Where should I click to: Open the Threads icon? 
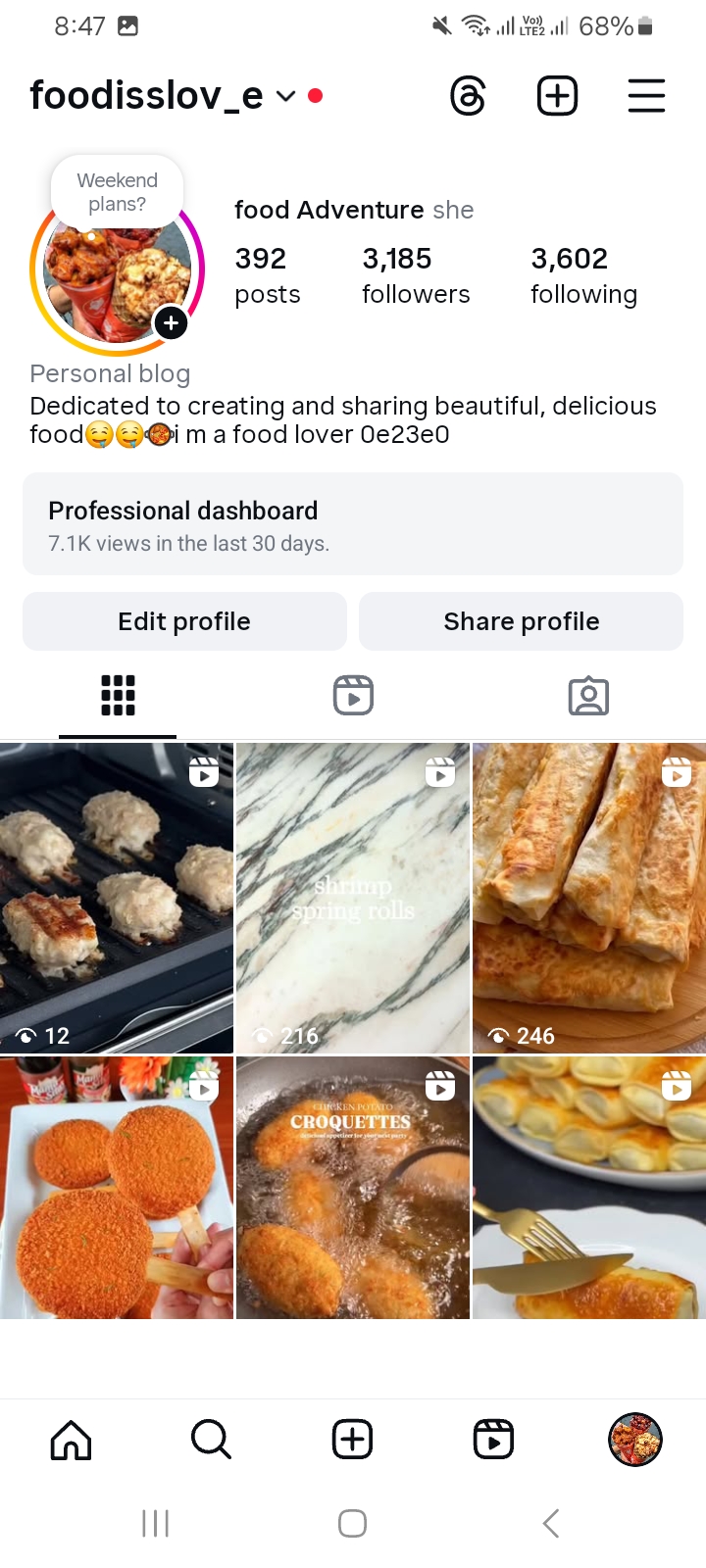(x=468, y=95)
